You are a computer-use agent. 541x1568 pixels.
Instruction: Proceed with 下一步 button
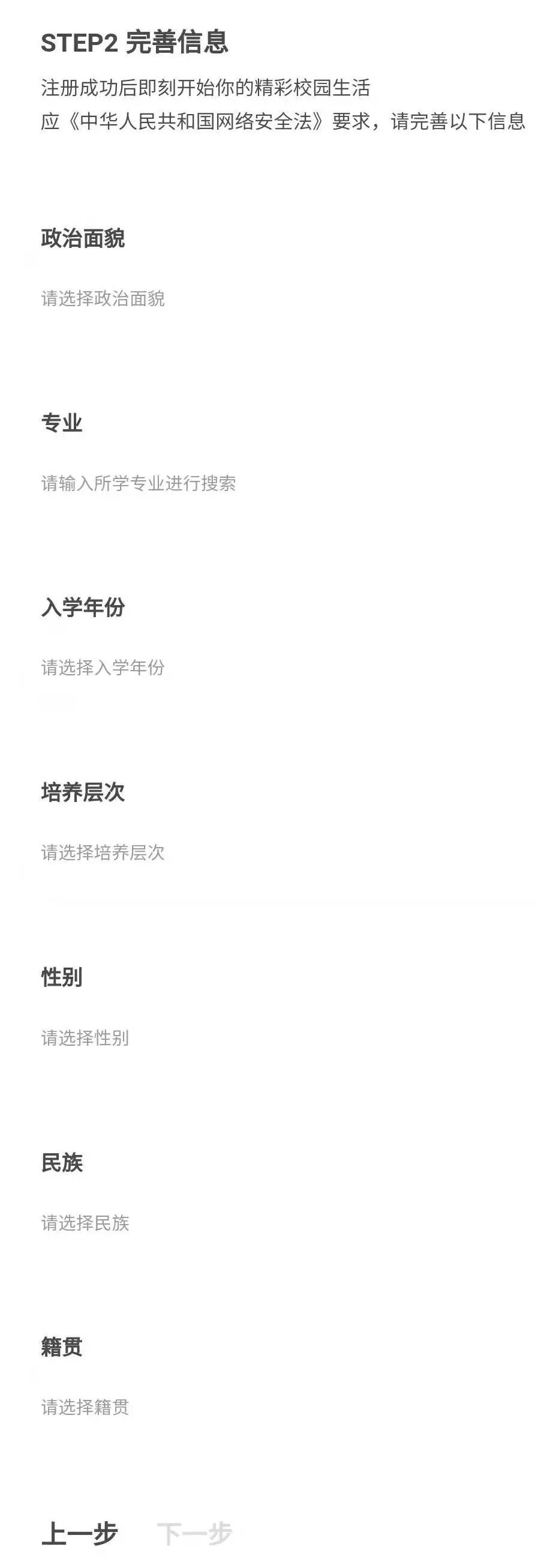[194, 1533]
